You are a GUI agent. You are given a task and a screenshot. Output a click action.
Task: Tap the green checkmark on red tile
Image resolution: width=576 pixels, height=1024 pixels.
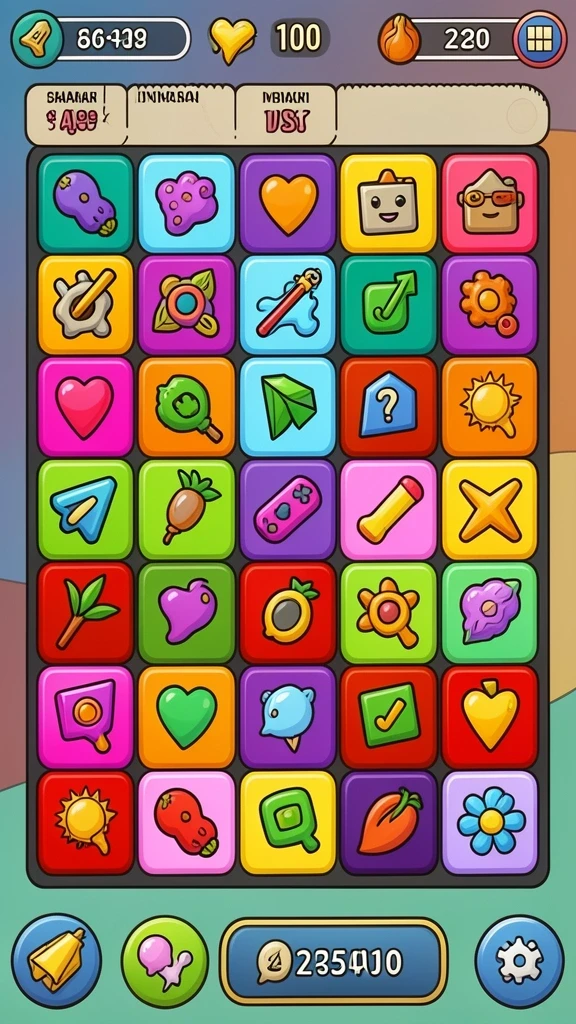tap(388, 716)
